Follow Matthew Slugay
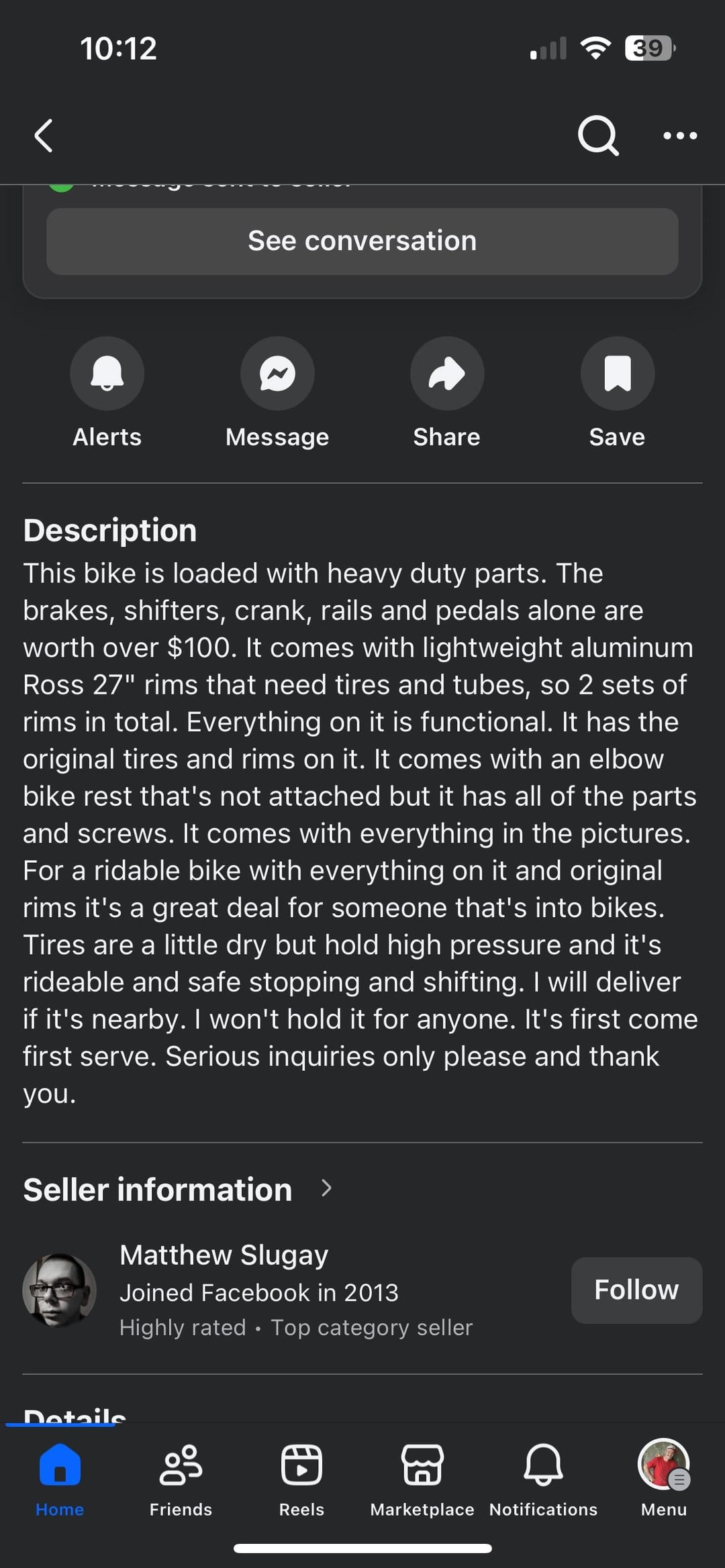The height and width of the screenshot is (1568, 725). (636, 1290)
